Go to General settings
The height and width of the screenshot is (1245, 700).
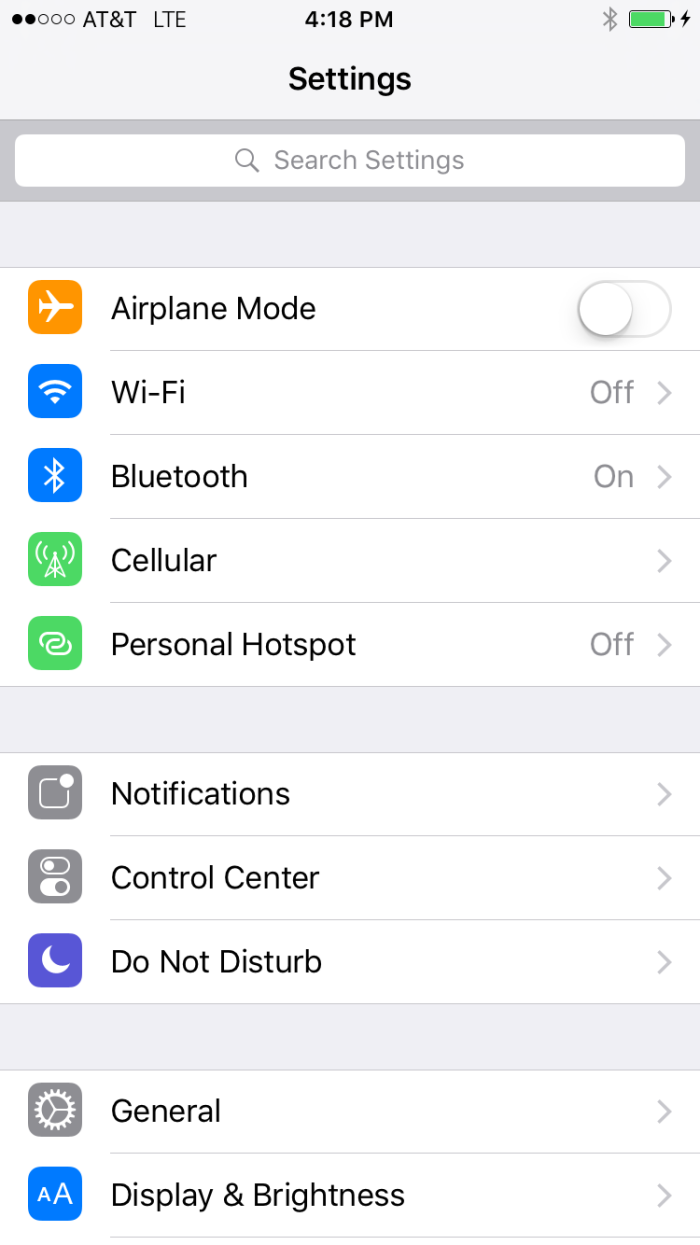(350, 1111)
